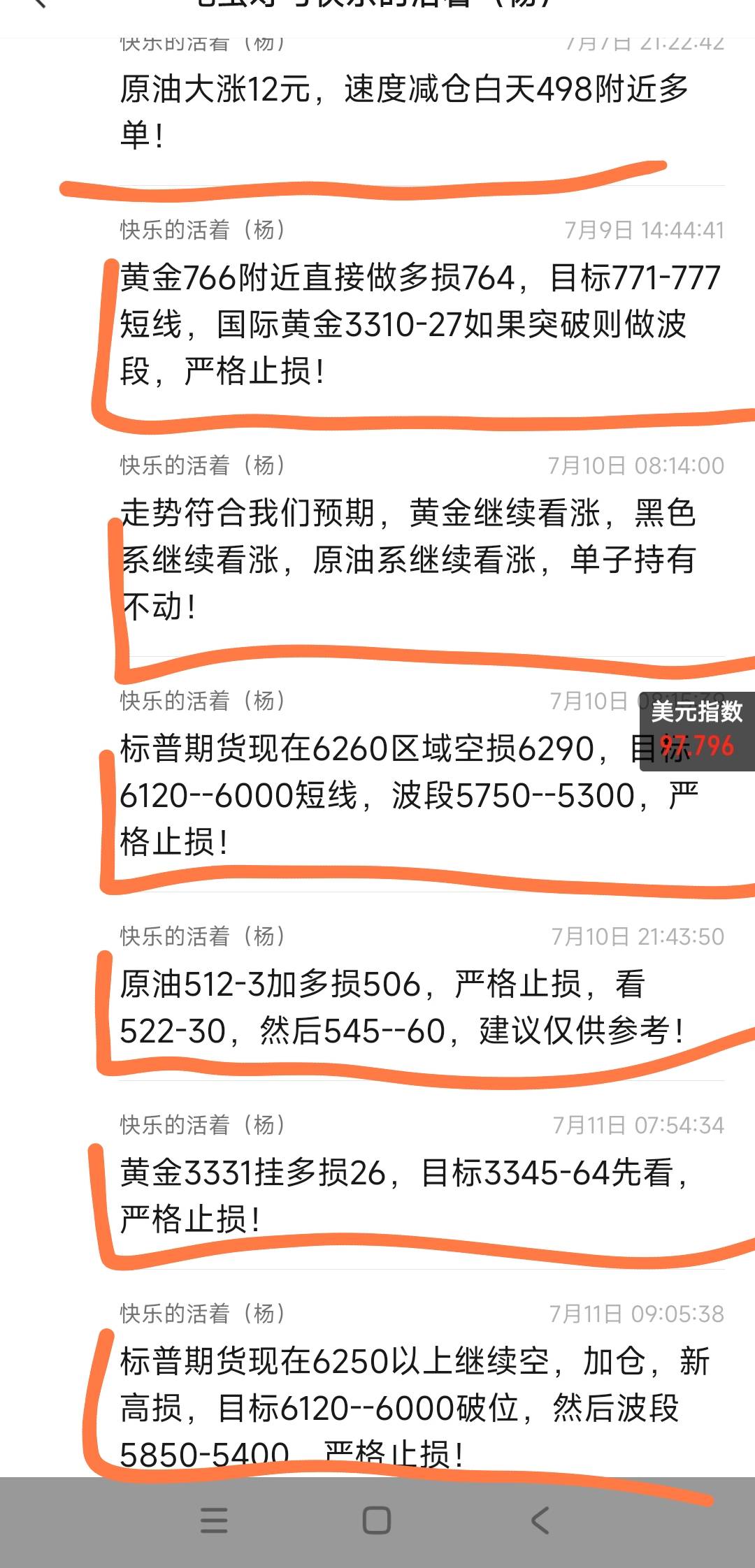Go to the system home screen
Screen dimensions: 755x1568
point(377,1520)
